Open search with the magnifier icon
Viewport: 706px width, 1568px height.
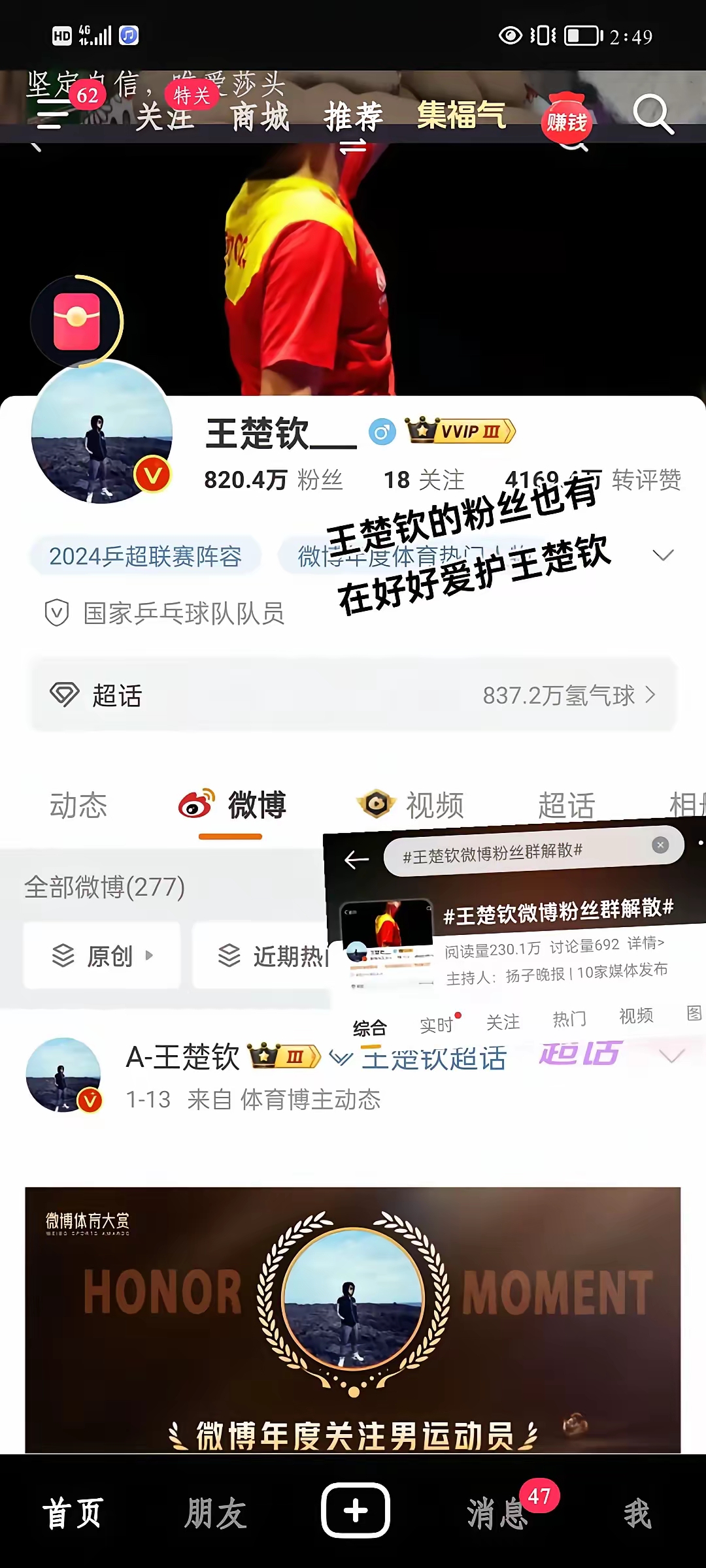point(652,115)
